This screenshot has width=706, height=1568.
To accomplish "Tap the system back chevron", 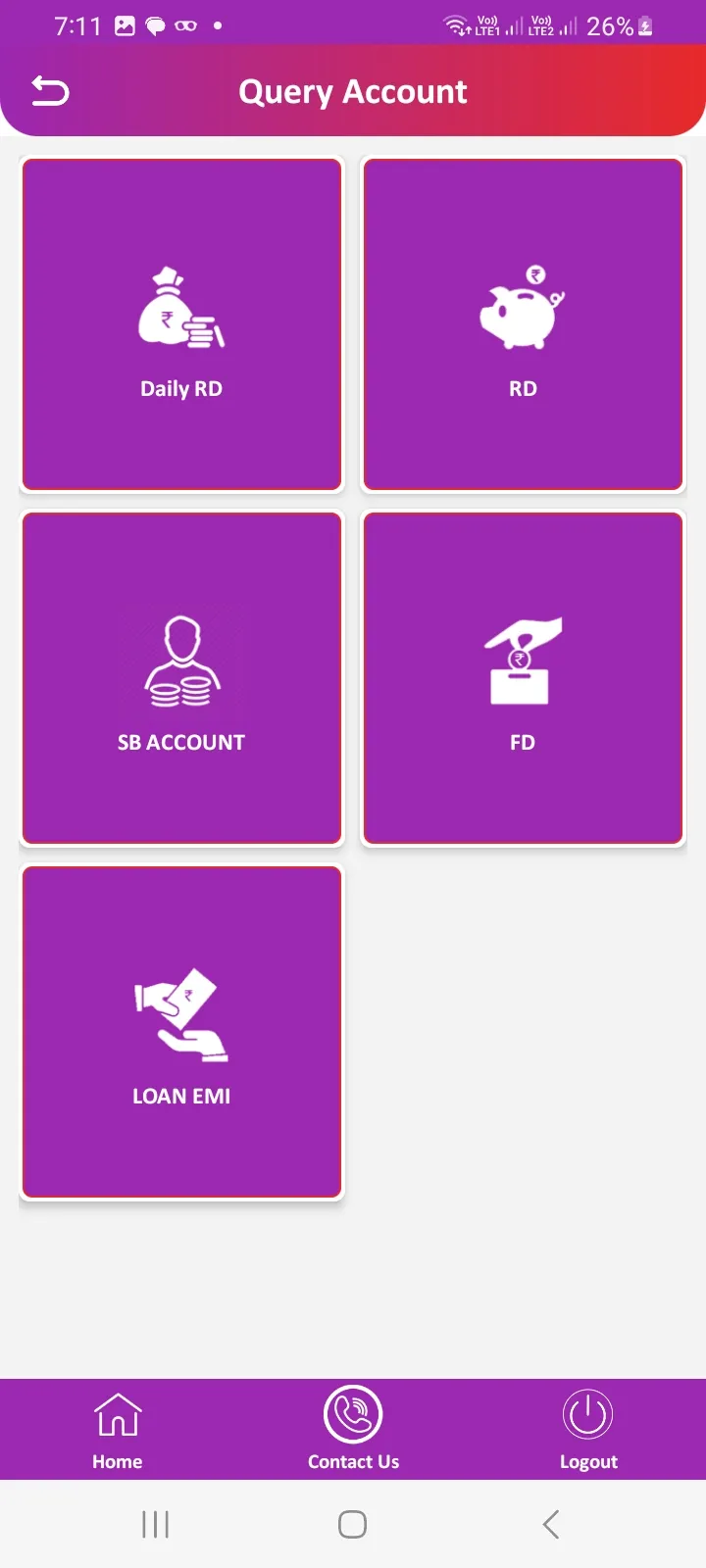I will [x=551, y=1524].
